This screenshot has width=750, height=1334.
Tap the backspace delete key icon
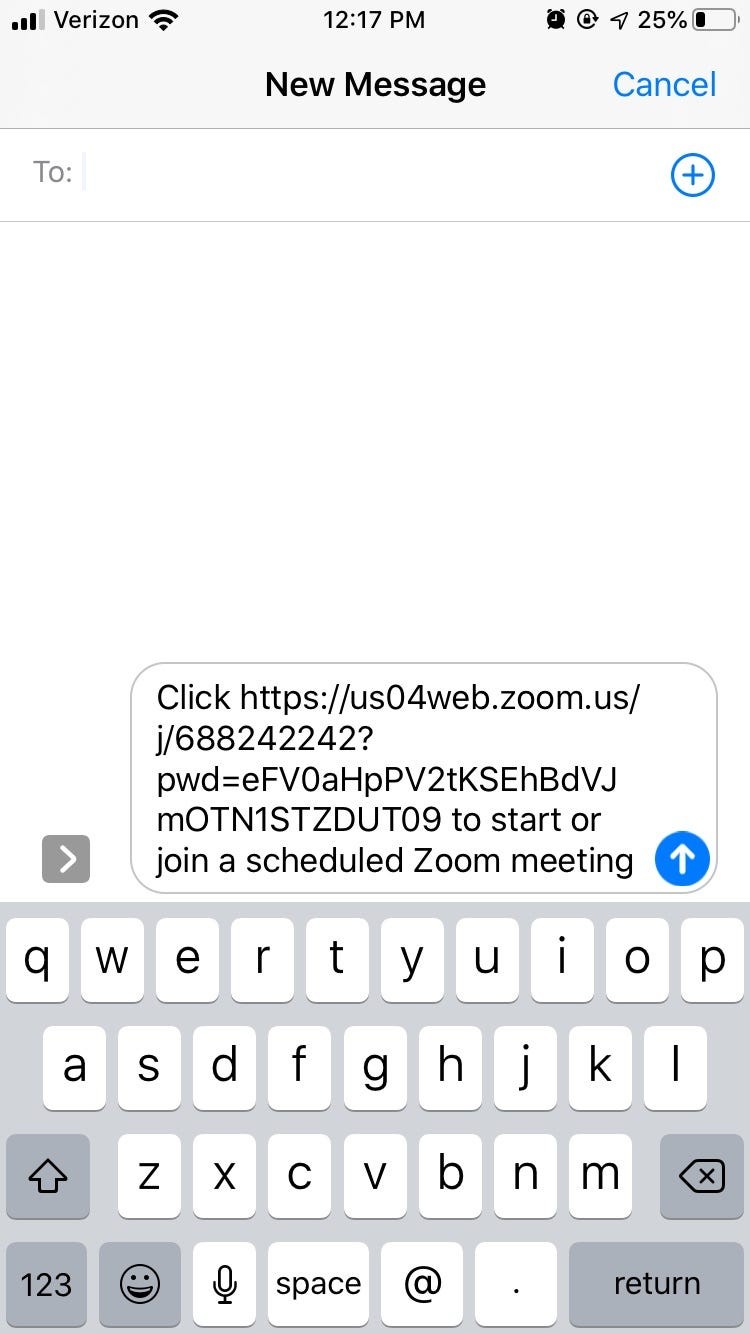pos(700,1176)
